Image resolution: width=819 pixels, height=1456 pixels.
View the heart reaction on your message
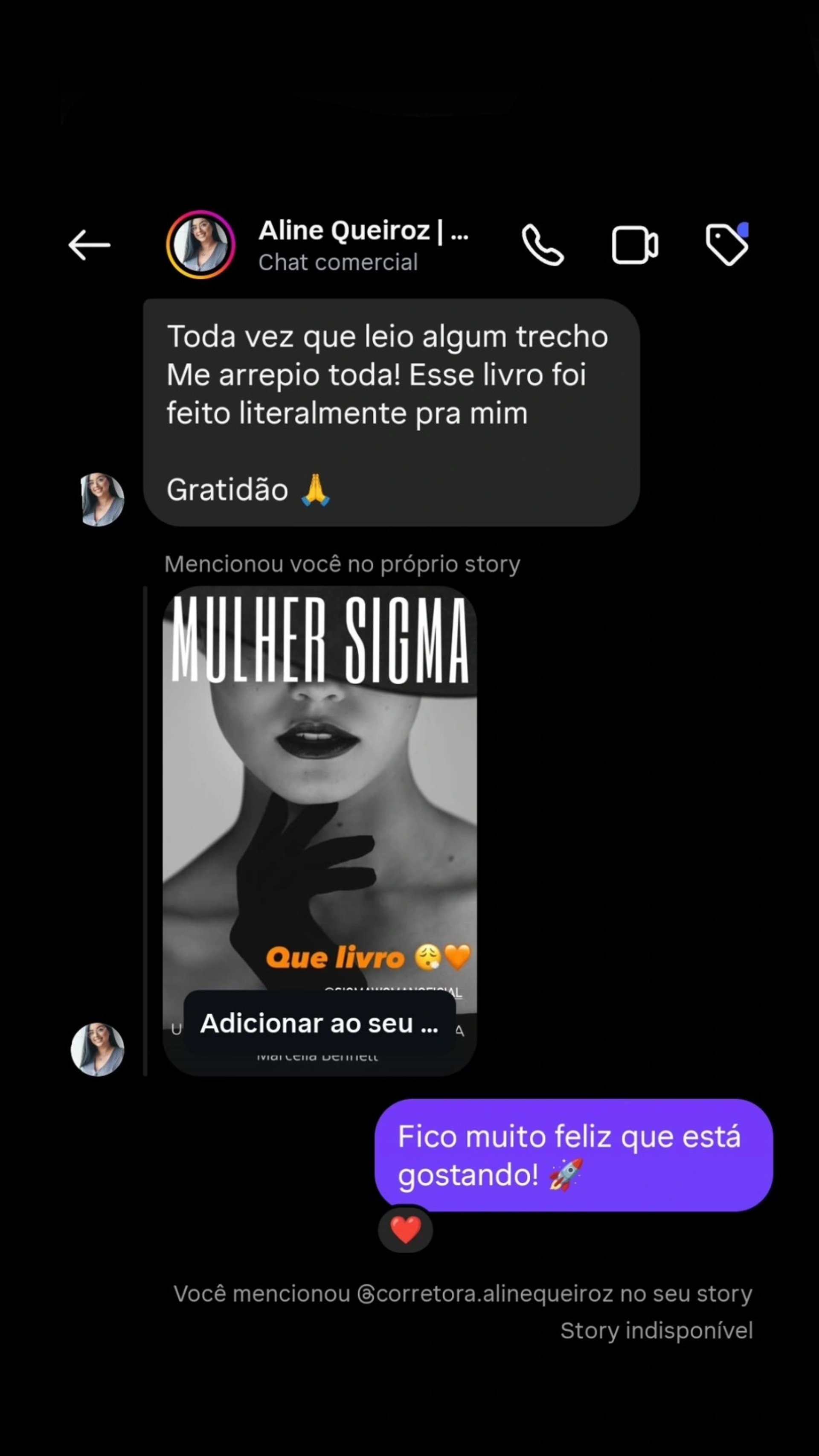(405, 1230)
